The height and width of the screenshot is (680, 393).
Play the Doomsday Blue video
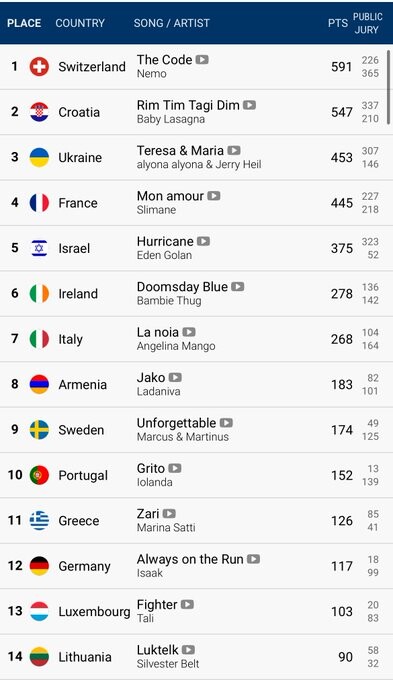tap(237, 287)
